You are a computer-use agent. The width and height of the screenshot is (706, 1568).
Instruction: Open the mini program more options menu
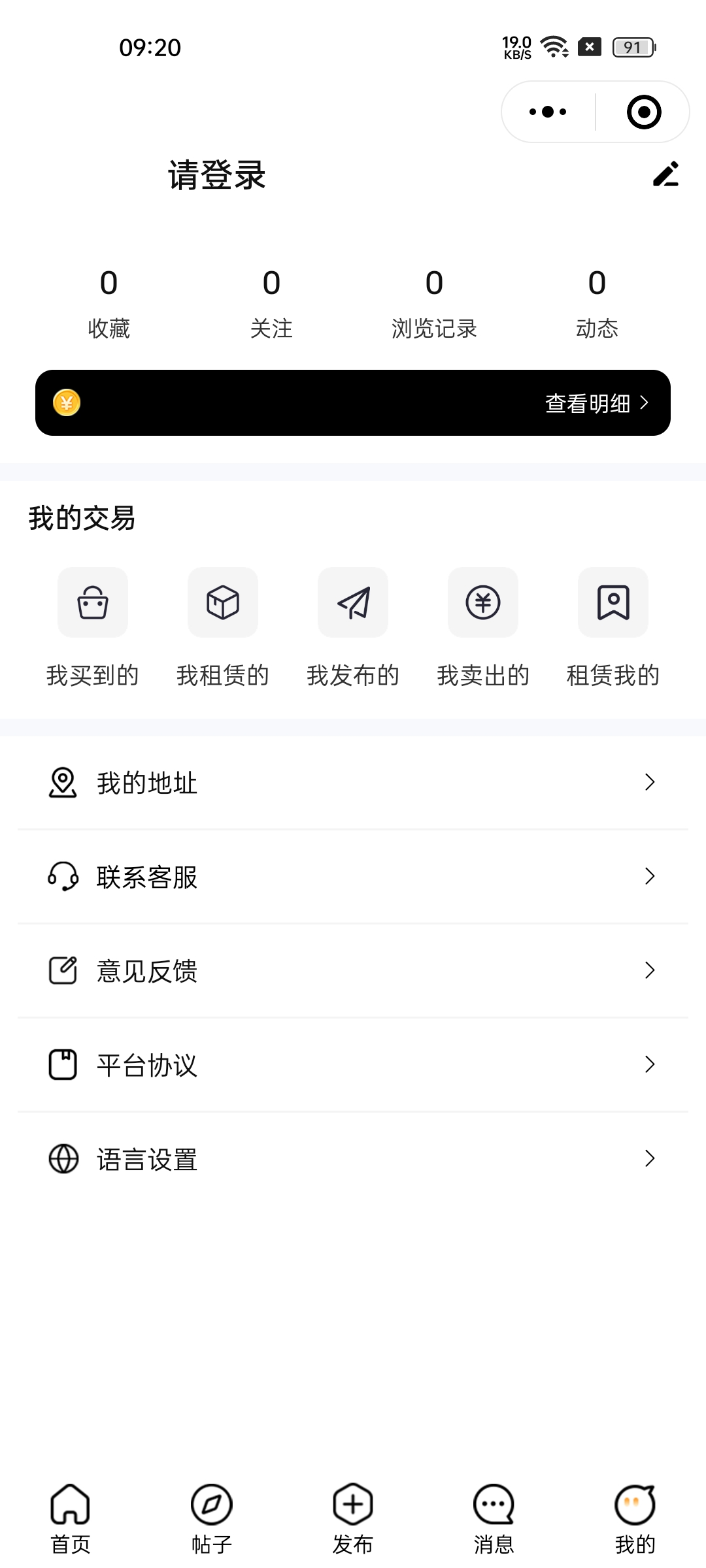coord(548,112)
